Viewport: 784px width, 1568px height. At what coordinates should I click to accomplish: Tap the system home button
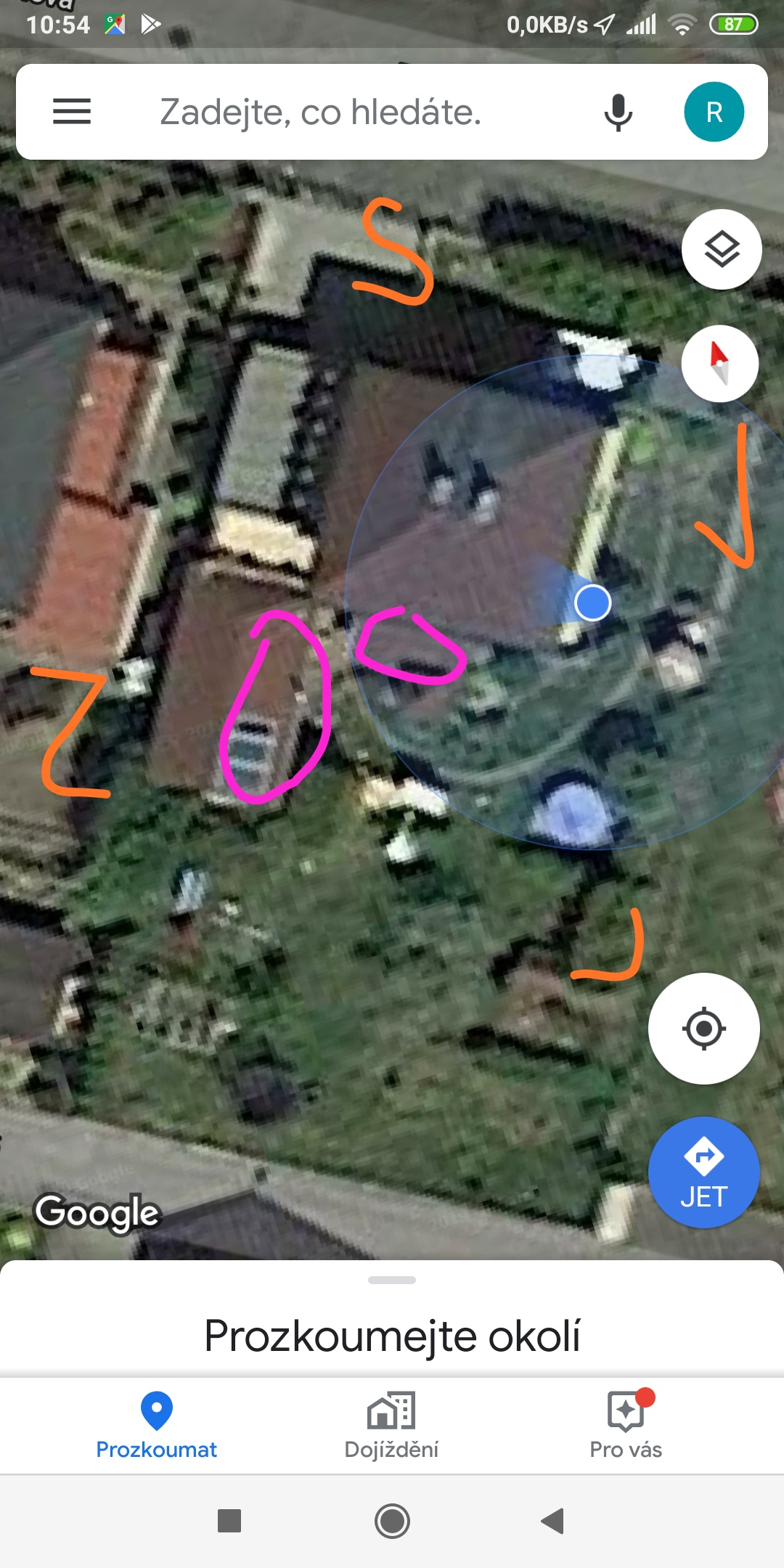click(392, 1521)
